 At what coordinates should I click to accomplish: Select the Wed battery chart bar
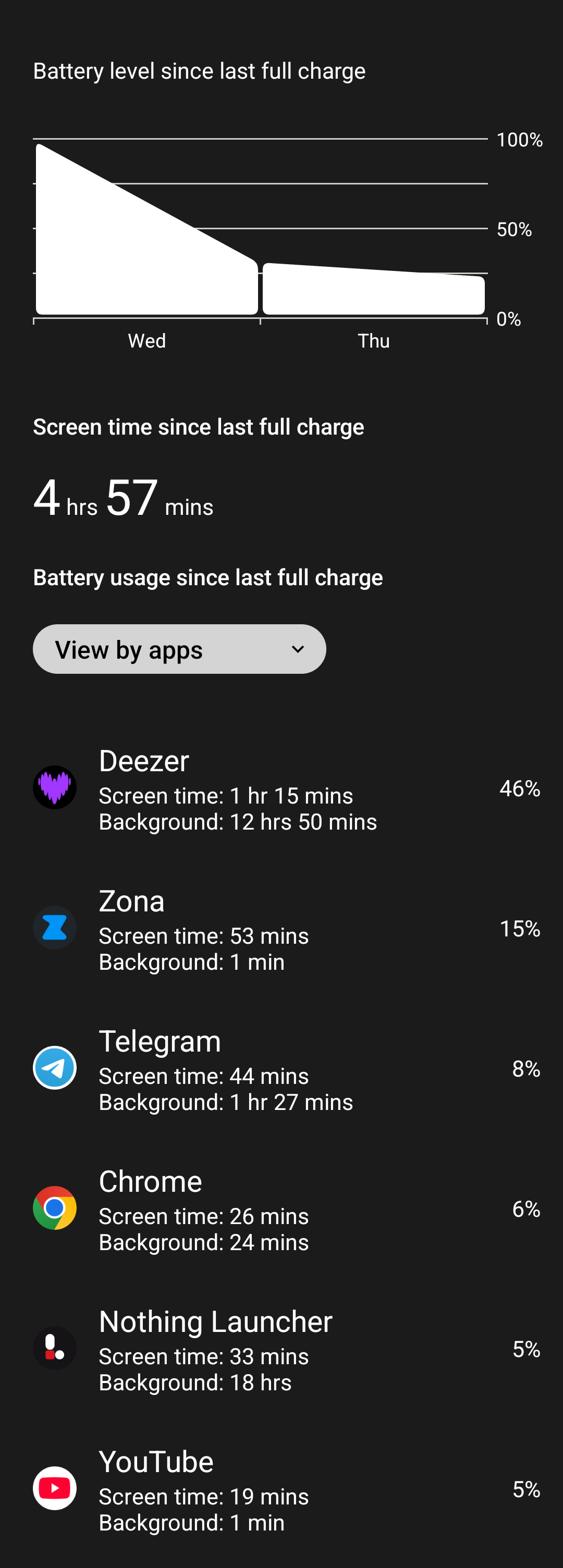tap(146, 256)
